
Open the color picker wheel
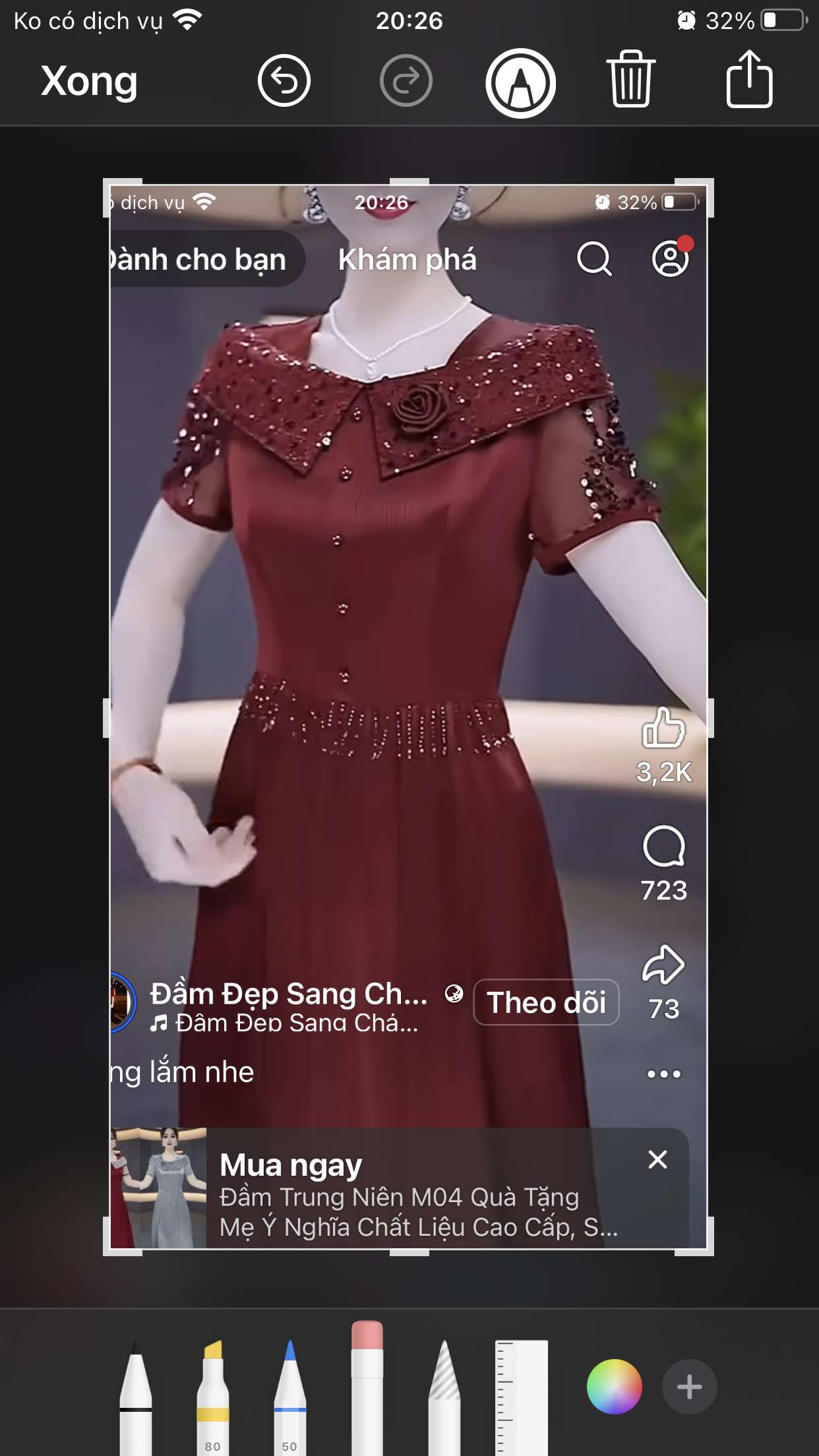[x=614, y=1386]
